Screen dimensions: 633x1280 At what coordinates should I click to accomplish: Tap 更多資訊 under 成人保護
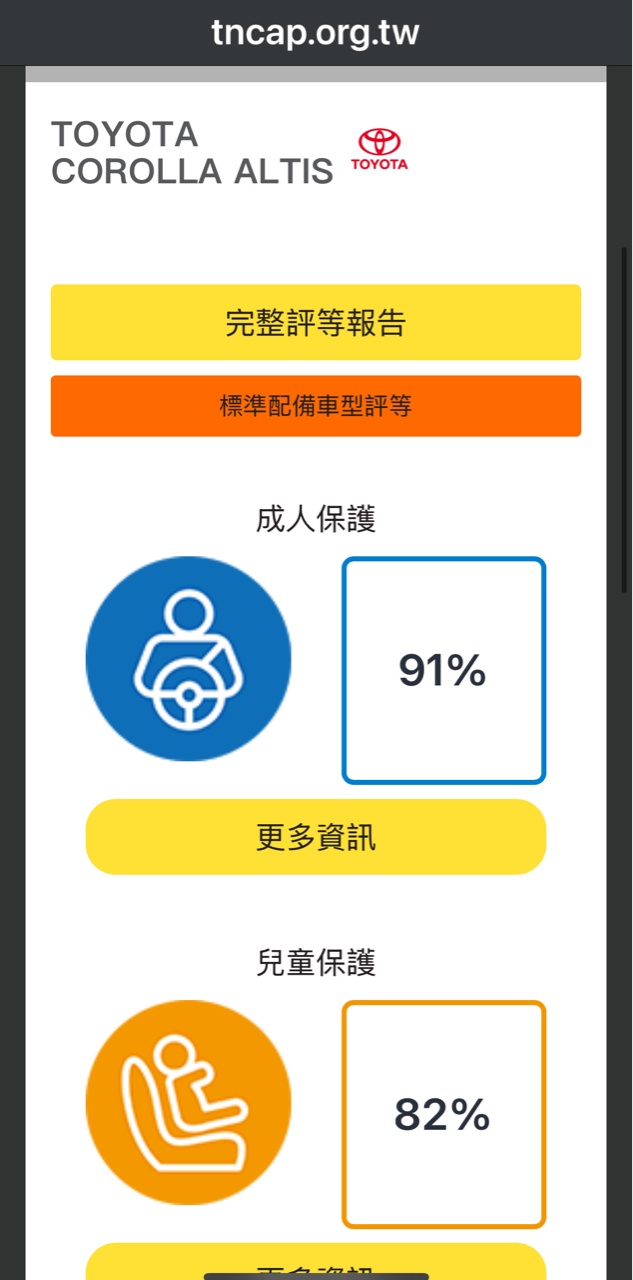click(x=316, y=837)
